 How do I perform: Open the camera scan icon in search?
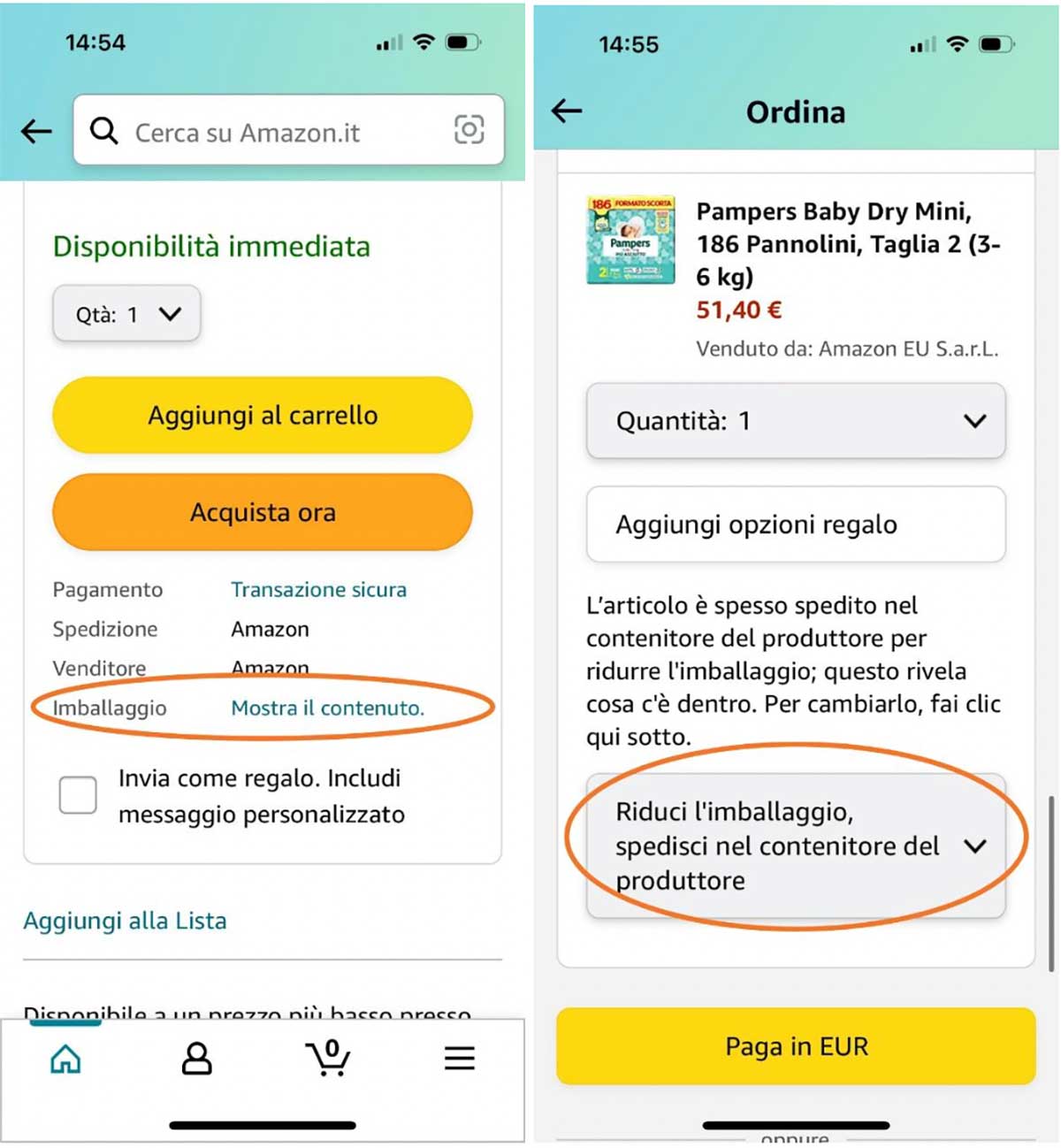469,130
